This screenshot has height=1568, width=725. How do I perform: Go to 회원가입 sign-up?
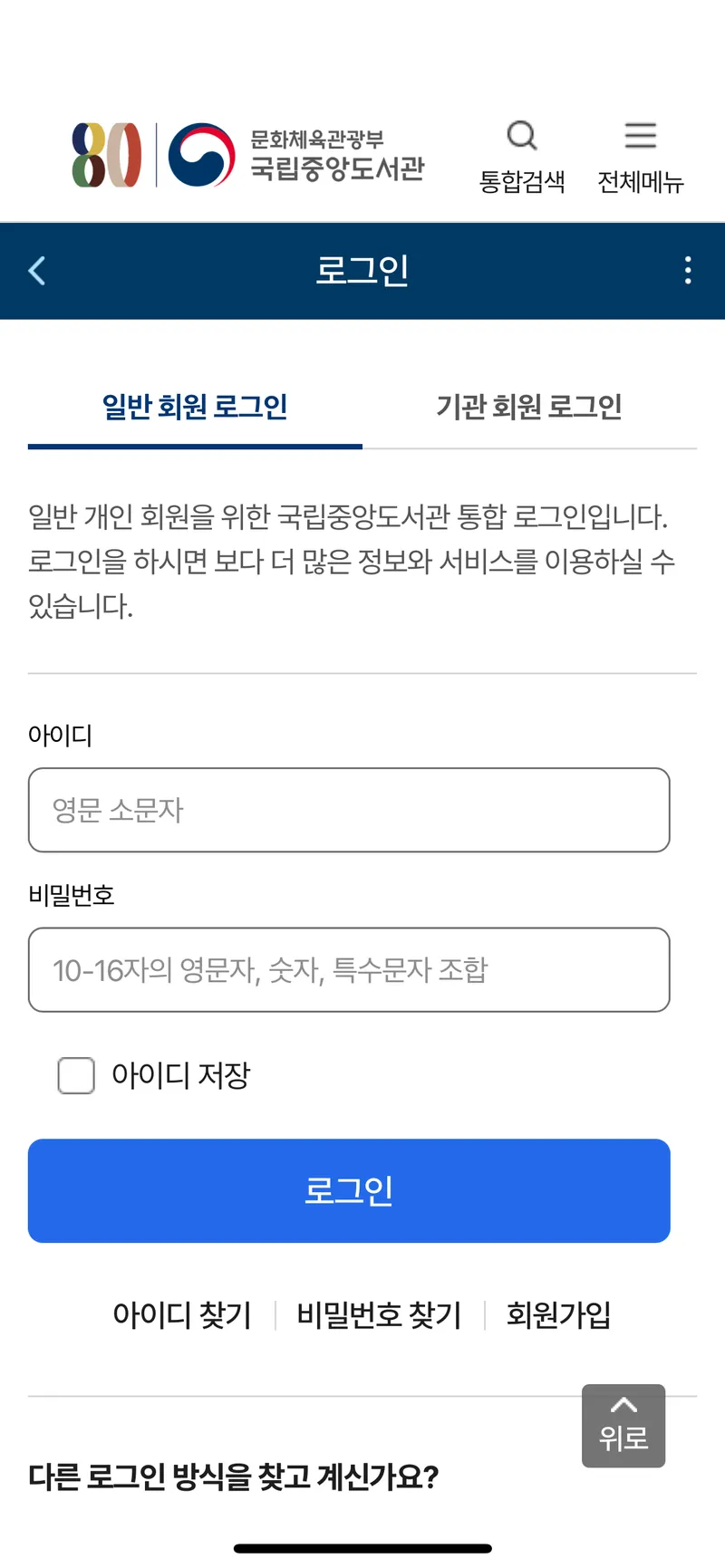click(x=558, y=1314)
